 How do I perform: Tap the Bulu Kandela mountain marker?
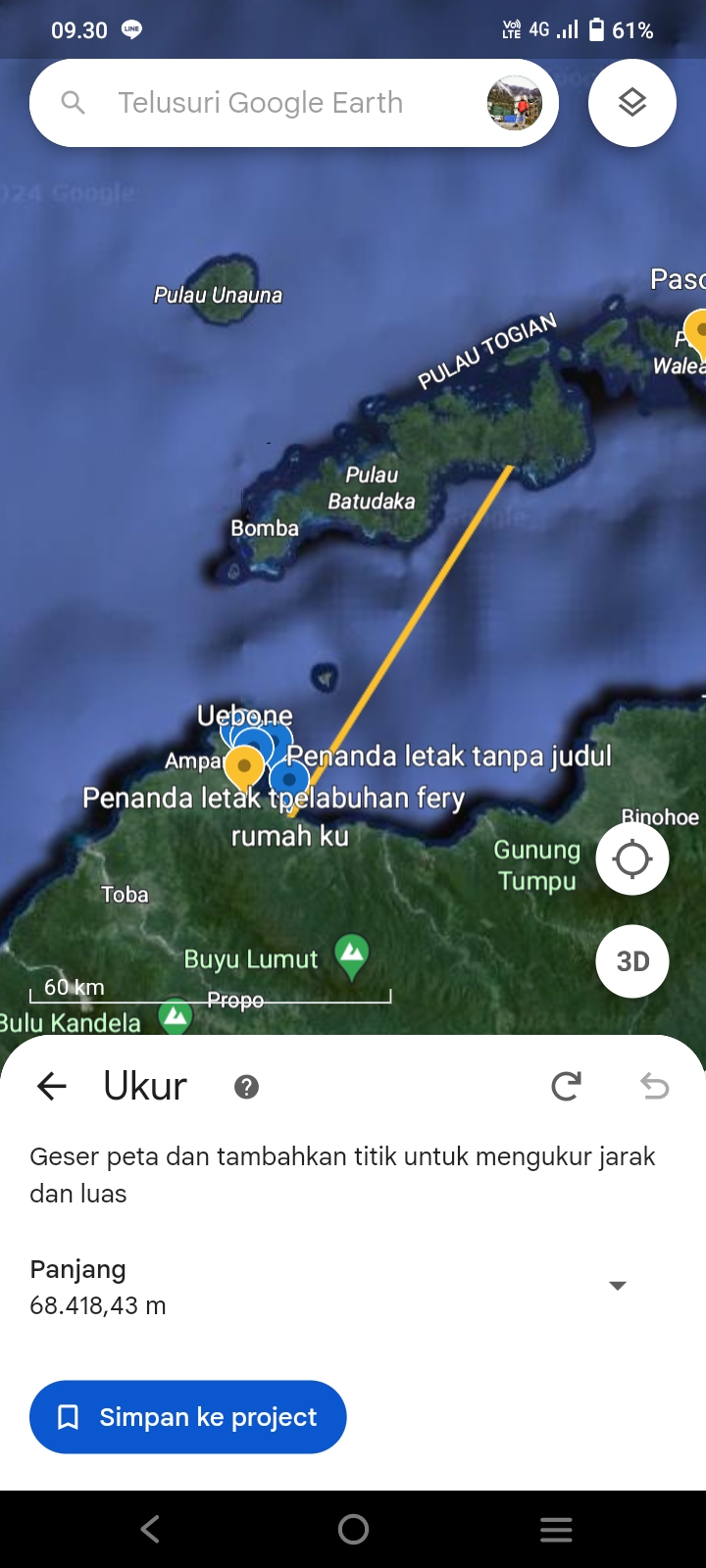tap(176, 1017)
